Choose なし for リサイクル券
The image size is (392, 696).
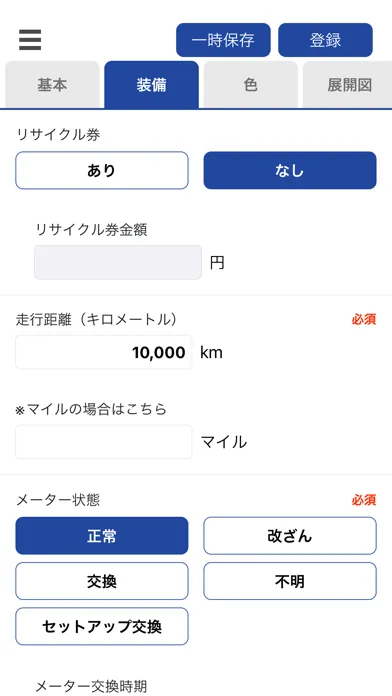click(x=290, y=170)
